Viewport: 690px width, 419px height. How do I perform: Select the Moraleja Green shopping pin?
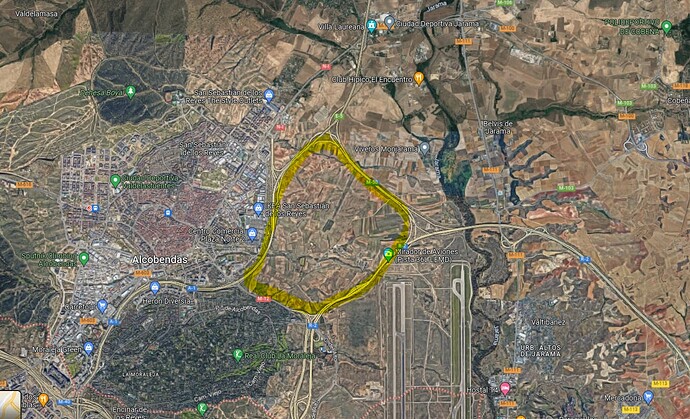pos(88,348)
